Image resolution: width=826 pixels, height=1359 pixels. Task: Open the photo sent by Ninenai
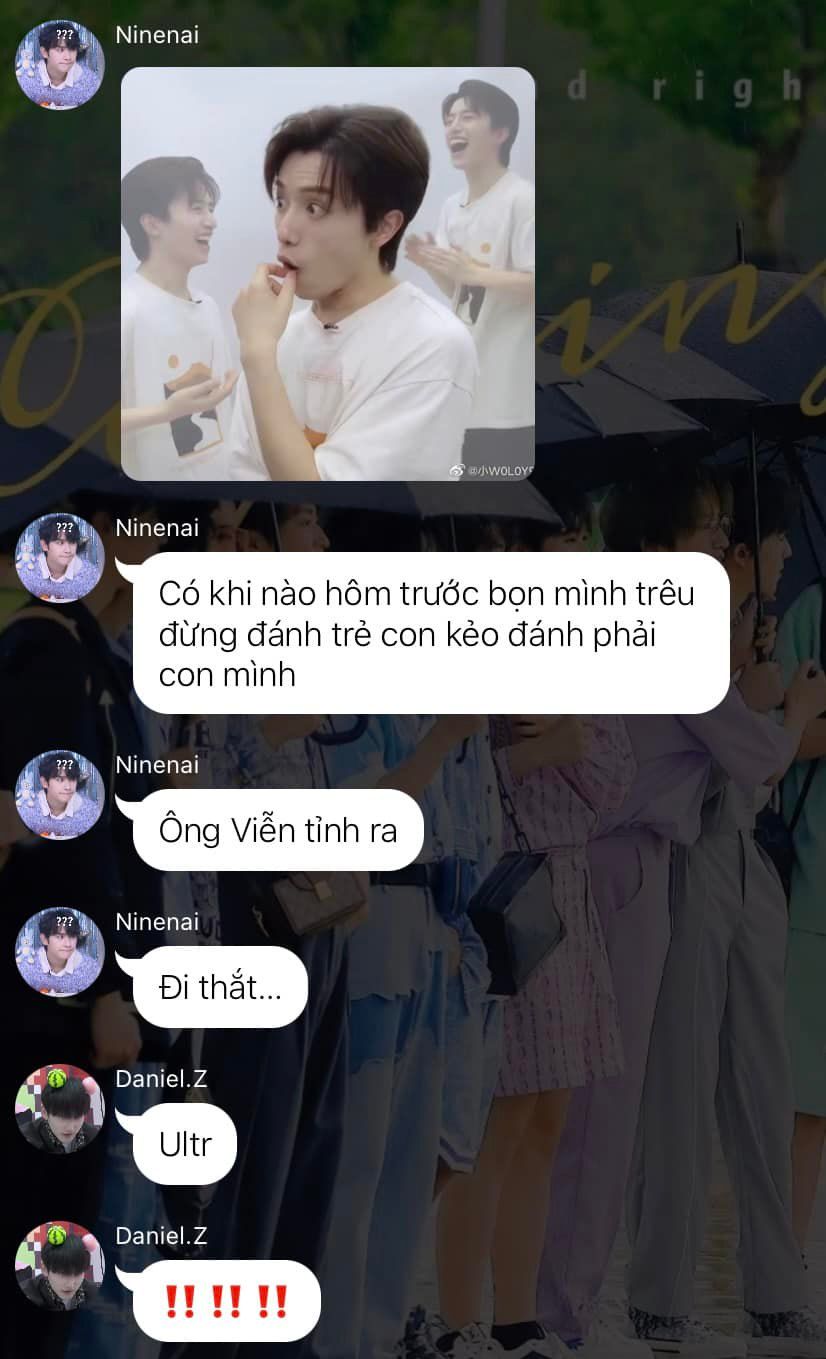pyautogui.click(x=328, y=273)
